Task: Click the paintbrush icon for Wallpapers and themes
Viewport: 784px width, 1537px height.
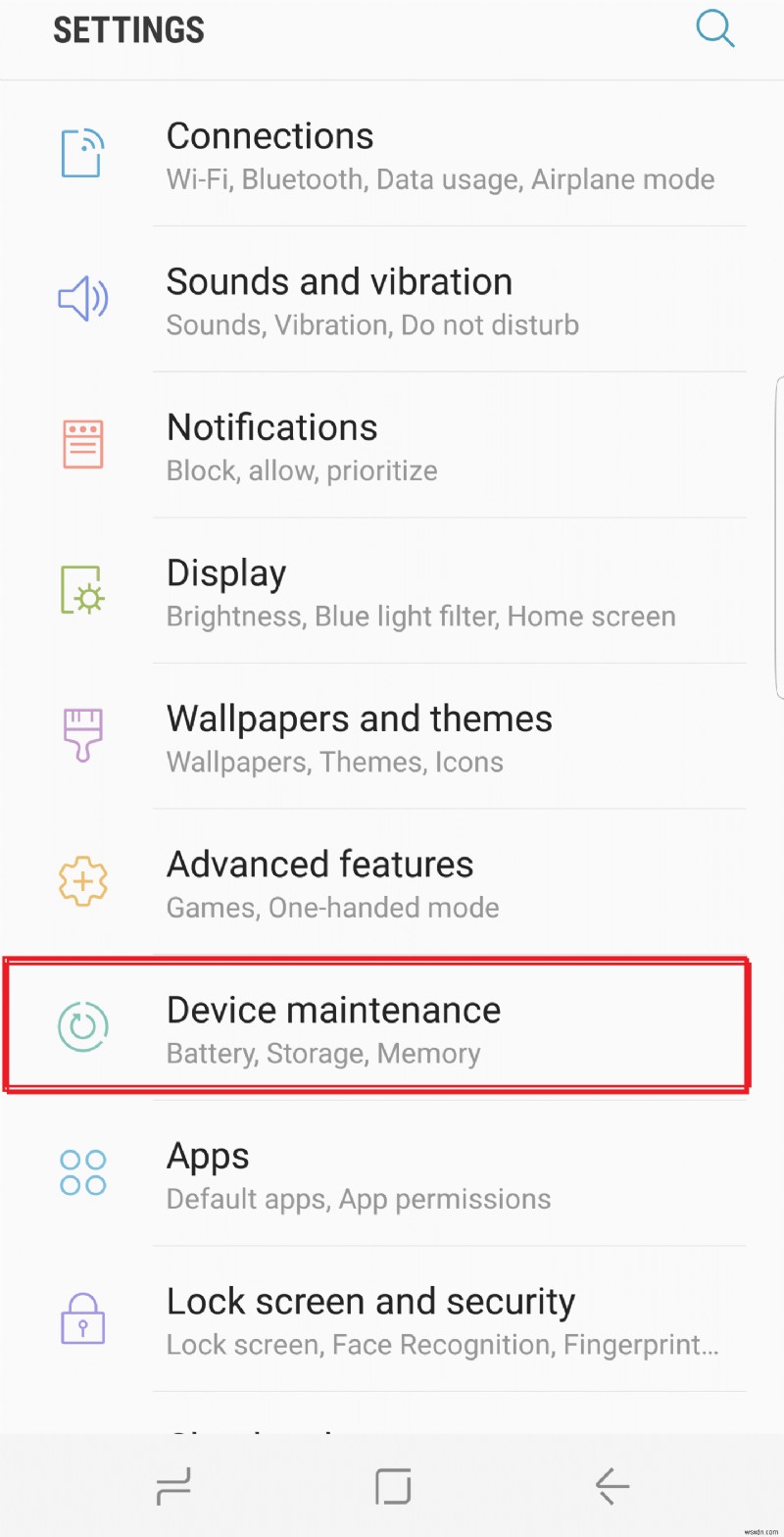Action: tap(82, 736)
